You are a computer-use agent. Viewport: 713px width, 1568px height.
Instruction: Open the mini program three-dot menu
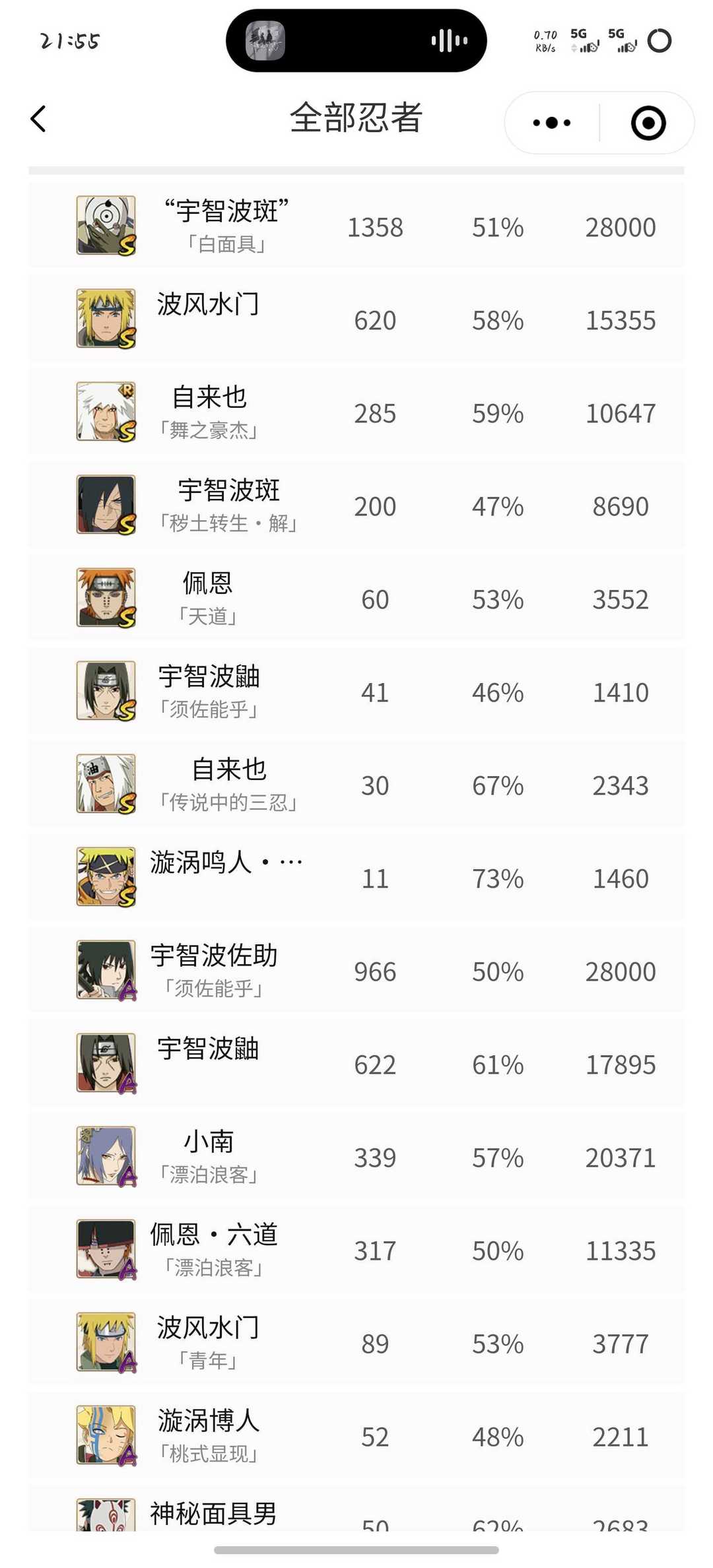(x=552, y=123)
